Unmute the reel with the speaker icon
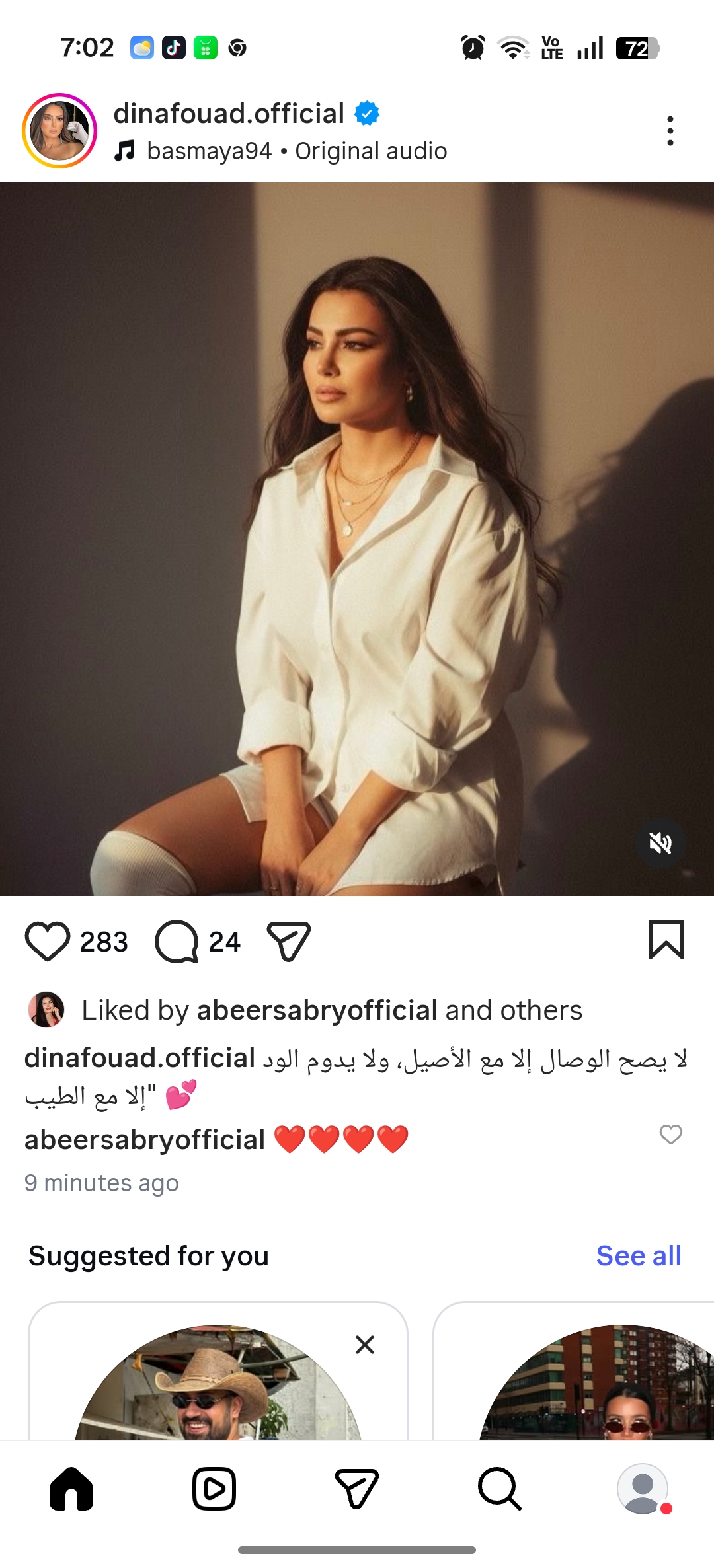Screen dimensions: 714x1568 [x=660, y=843]
